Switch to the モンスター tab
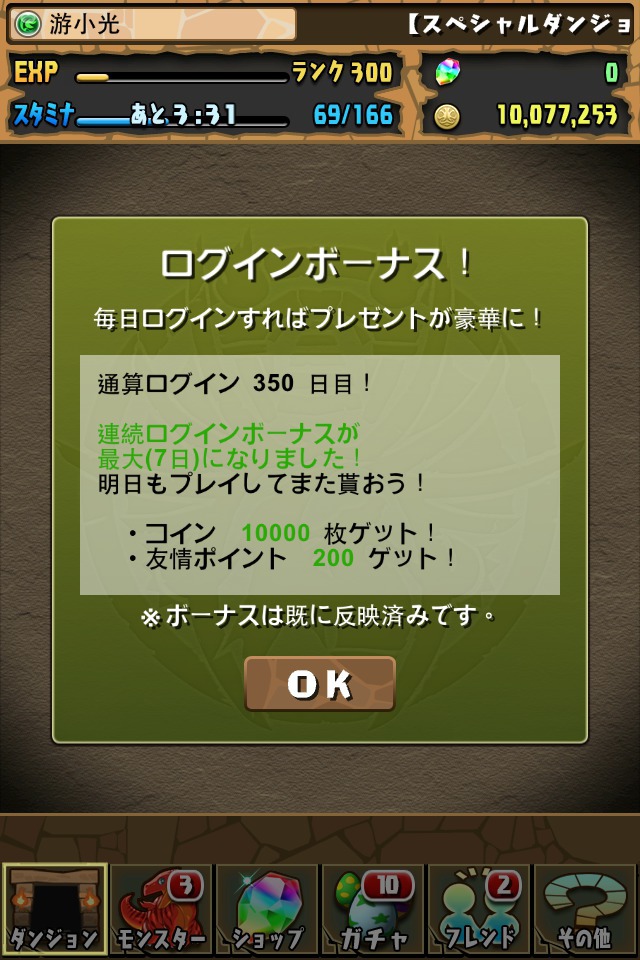This screenshot has height=960, width=640. point(161,910)
